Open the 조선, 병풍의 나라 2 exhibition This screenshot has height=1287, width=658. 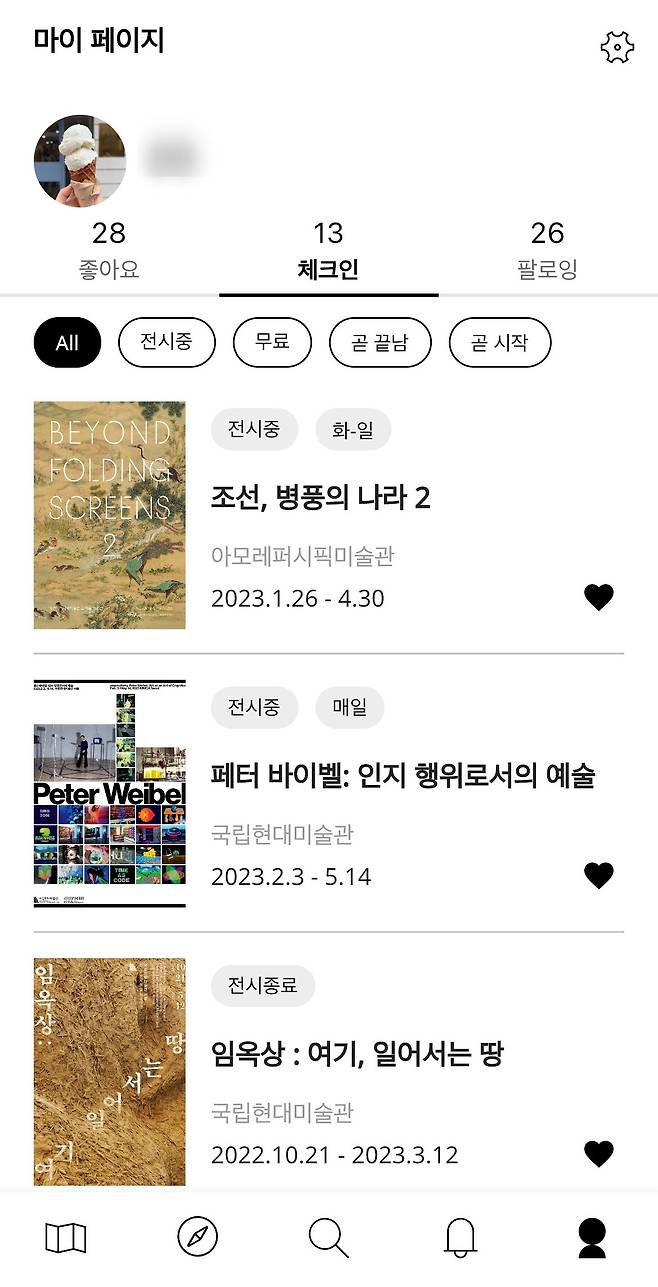point(320,498)
